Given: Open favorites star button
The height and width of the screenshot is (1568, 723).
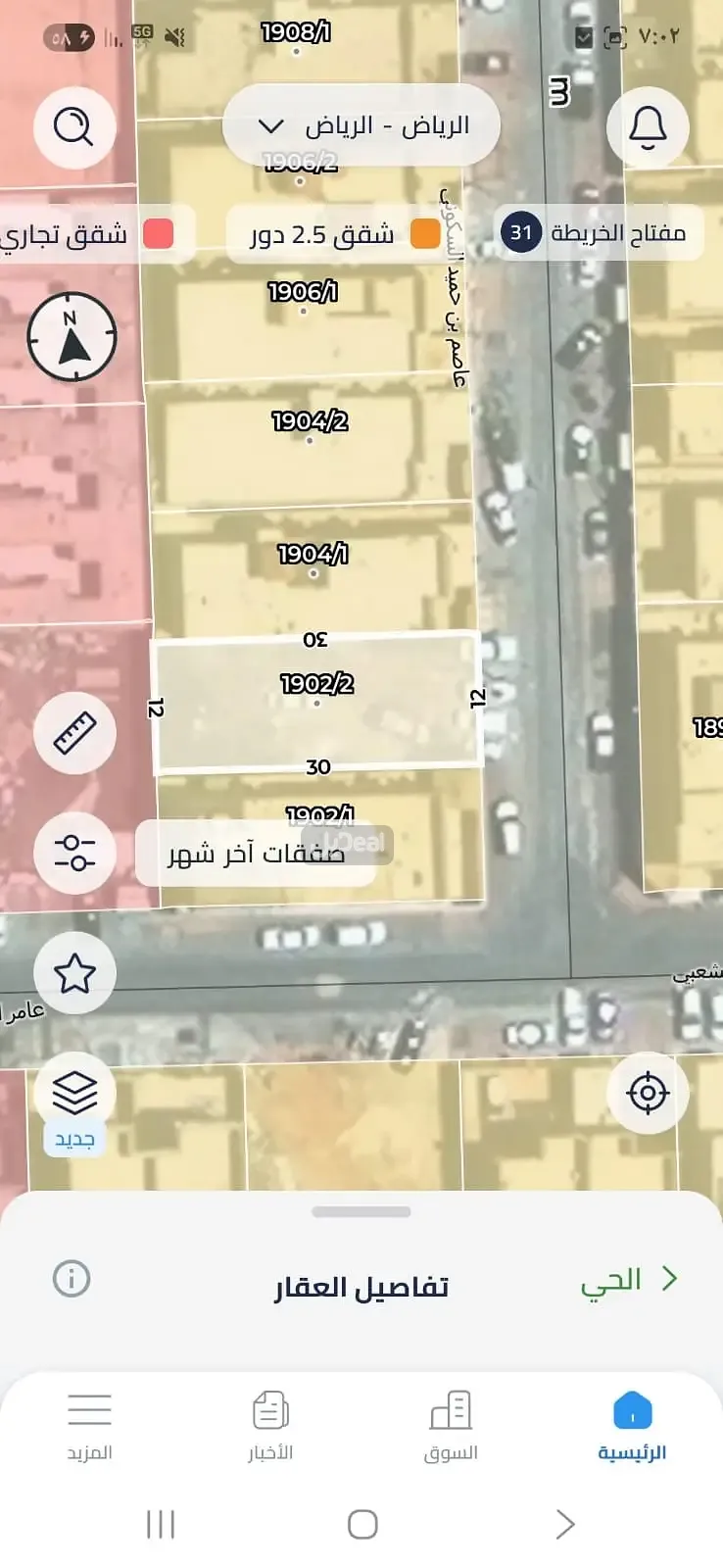Looking at the screenshot, I should [x=74, y=973].
